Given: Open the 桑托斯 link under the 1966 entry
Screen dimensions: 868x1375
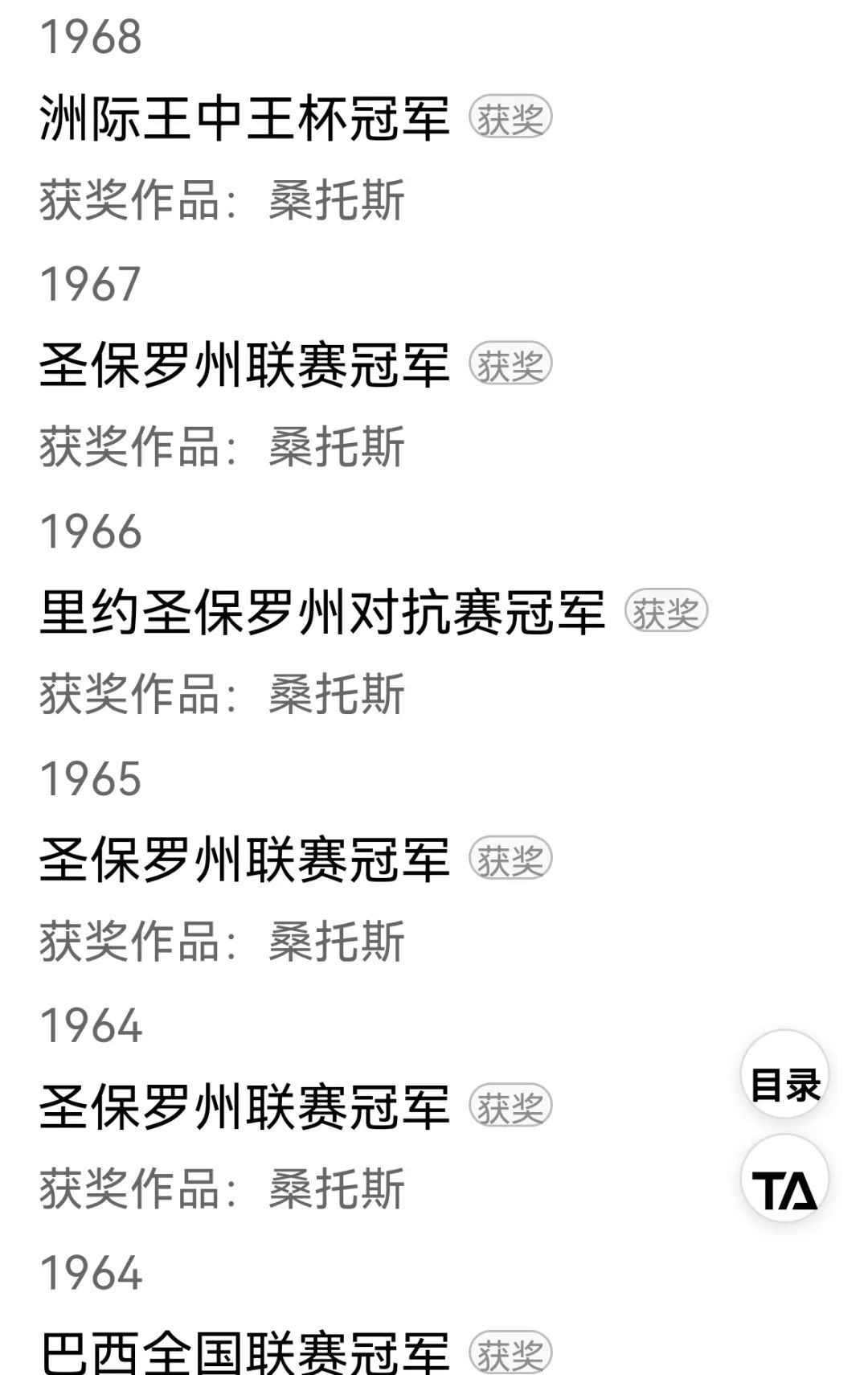Looking at the screenshot, I should click(338, 696).
